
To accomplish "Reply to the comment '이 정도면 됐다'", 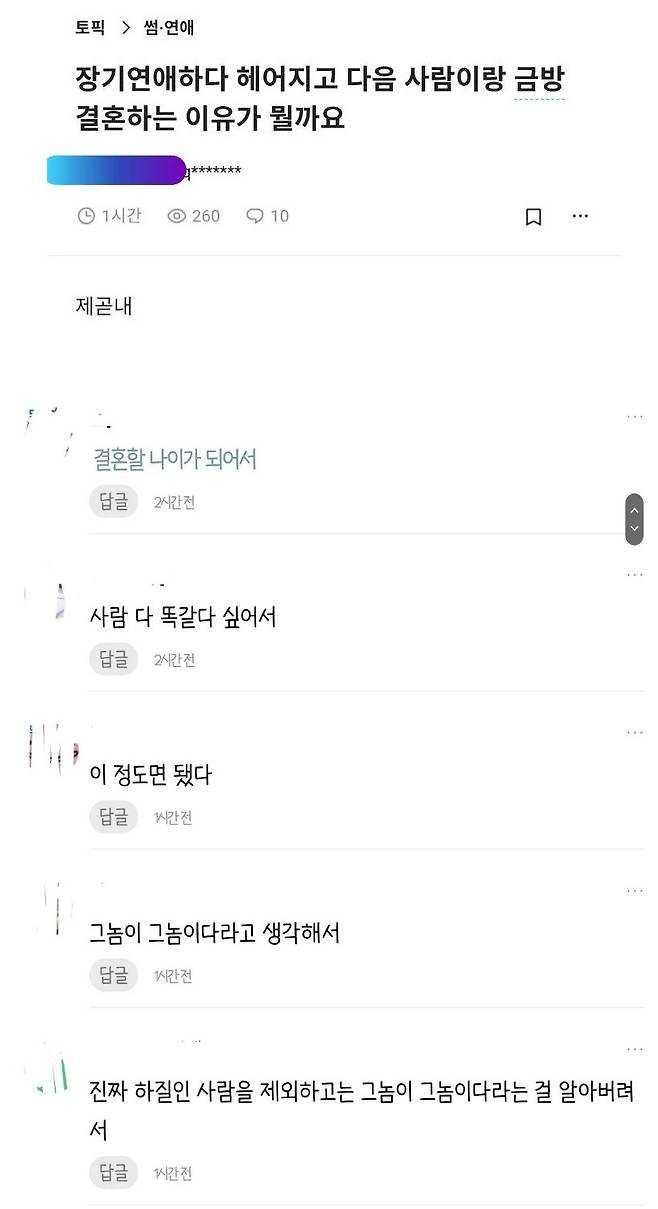I will [113, 817].
